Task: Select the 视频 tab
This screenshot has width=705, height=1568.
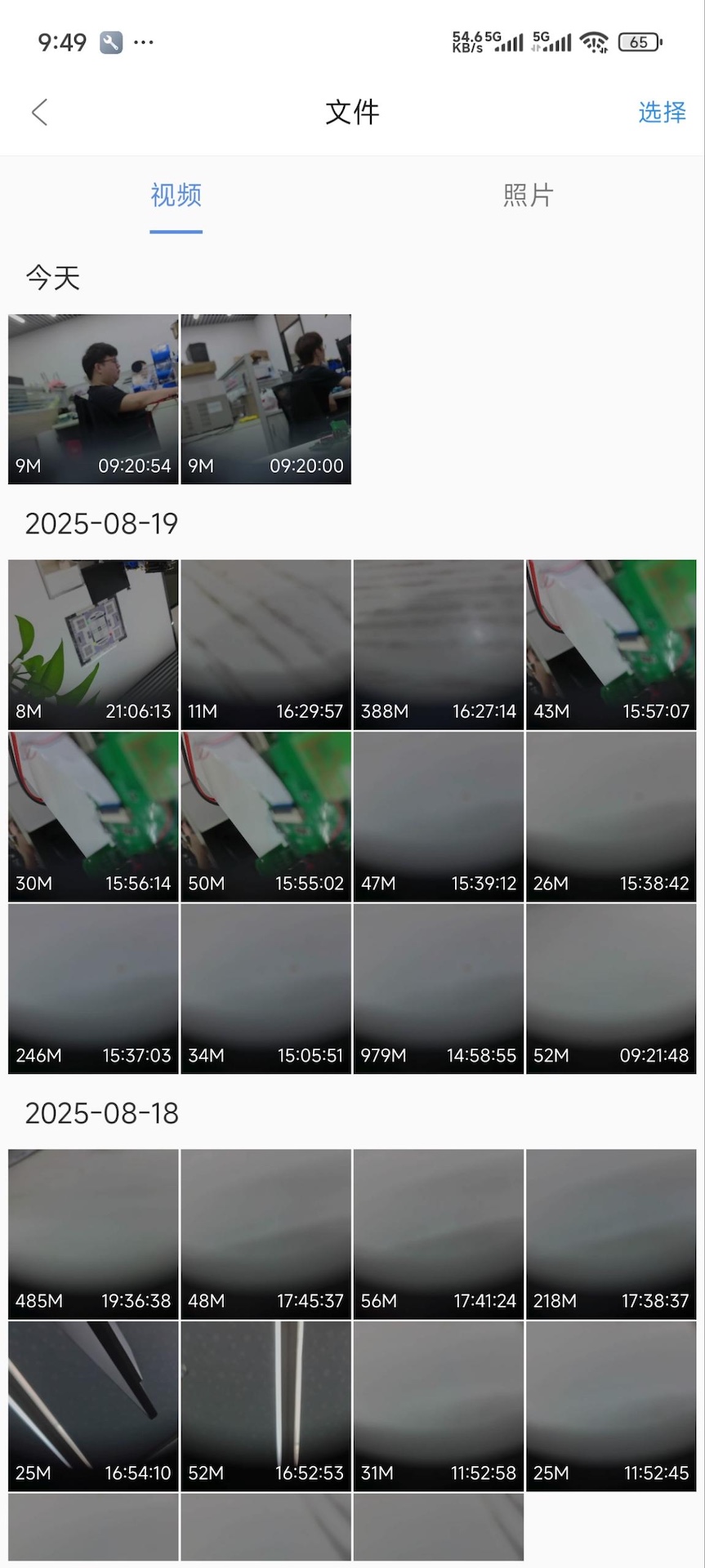Action: (175, 195)
